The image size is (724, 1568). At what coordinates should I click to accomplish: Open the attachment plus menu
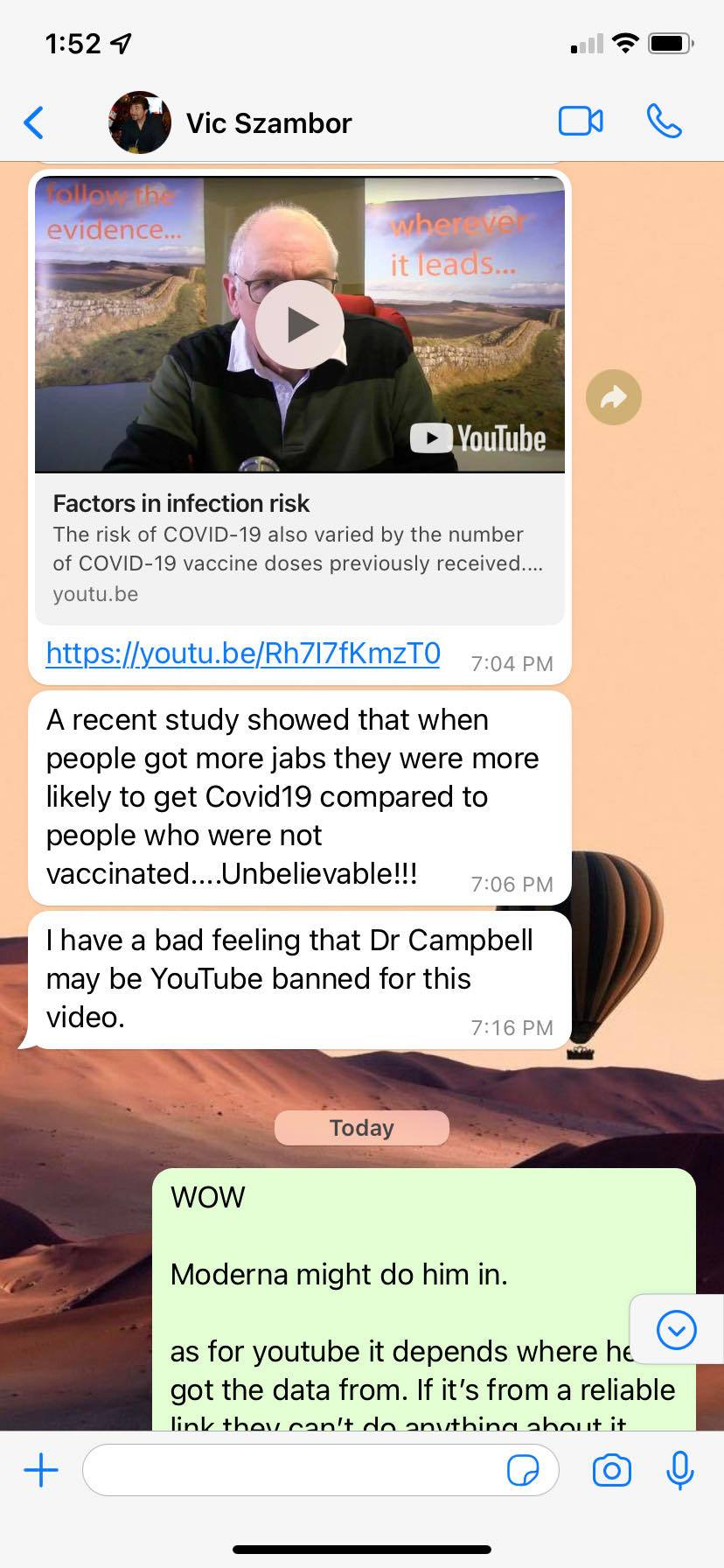coord(41,1470)
